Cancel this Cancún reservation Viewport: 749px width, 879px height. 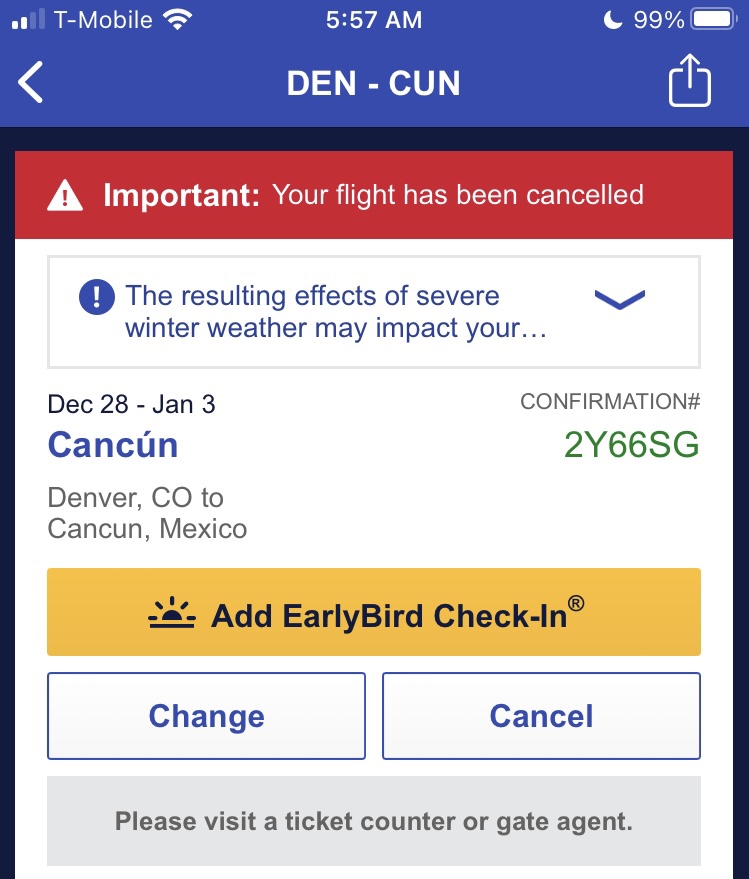click(541, 716)
